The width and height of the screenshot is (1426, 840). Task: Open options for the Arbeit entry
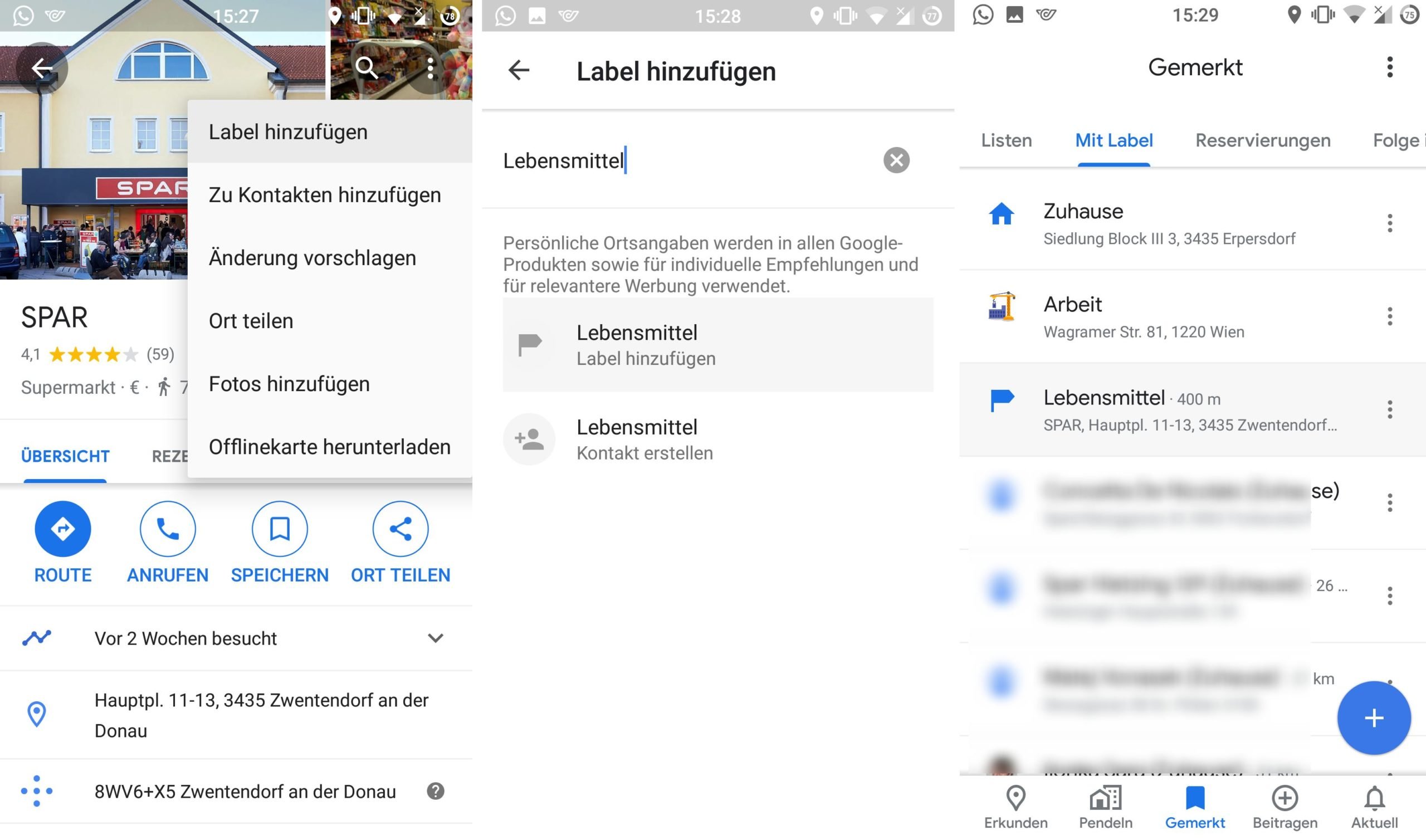1389,316
